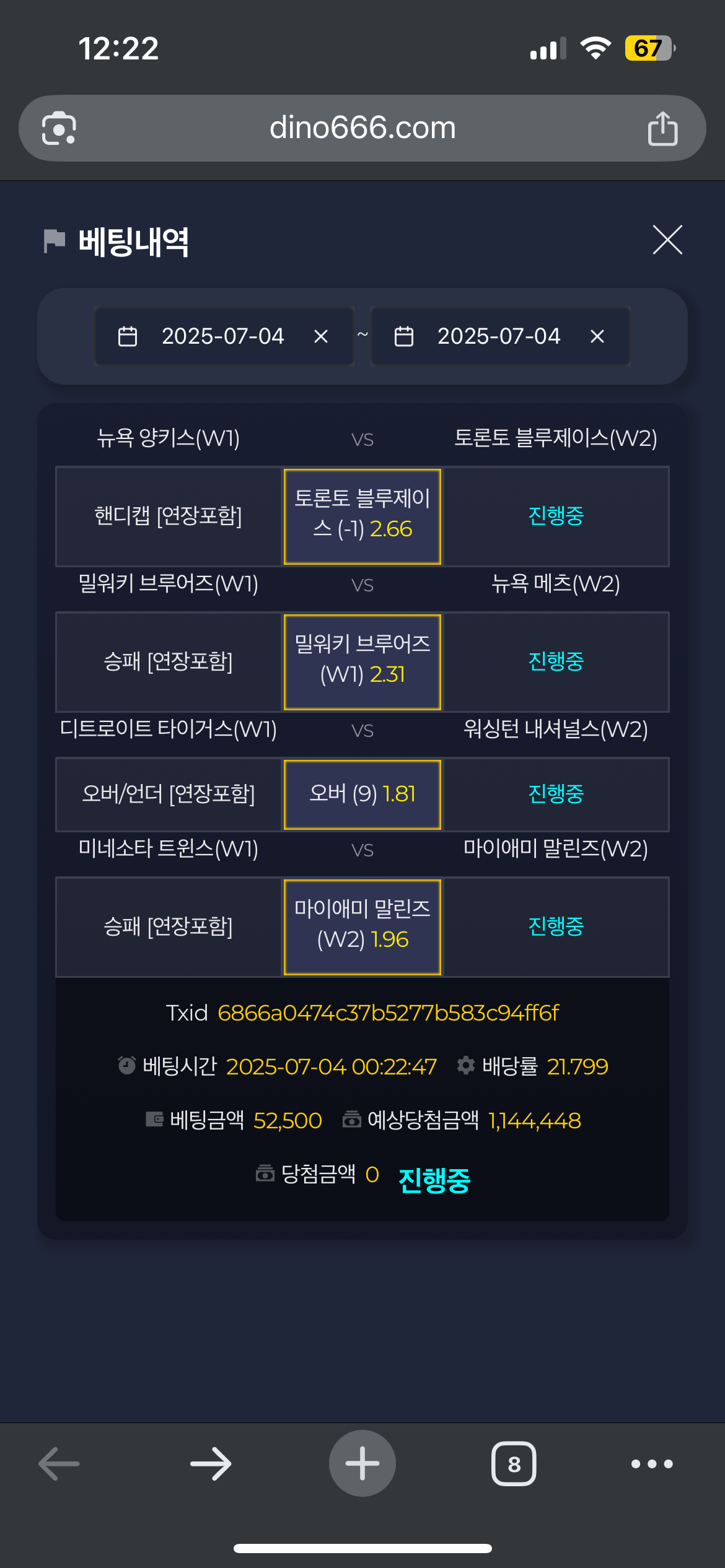Clear the end date value
The width and height of the screenshot is (725, 1568).
point(597,336)
